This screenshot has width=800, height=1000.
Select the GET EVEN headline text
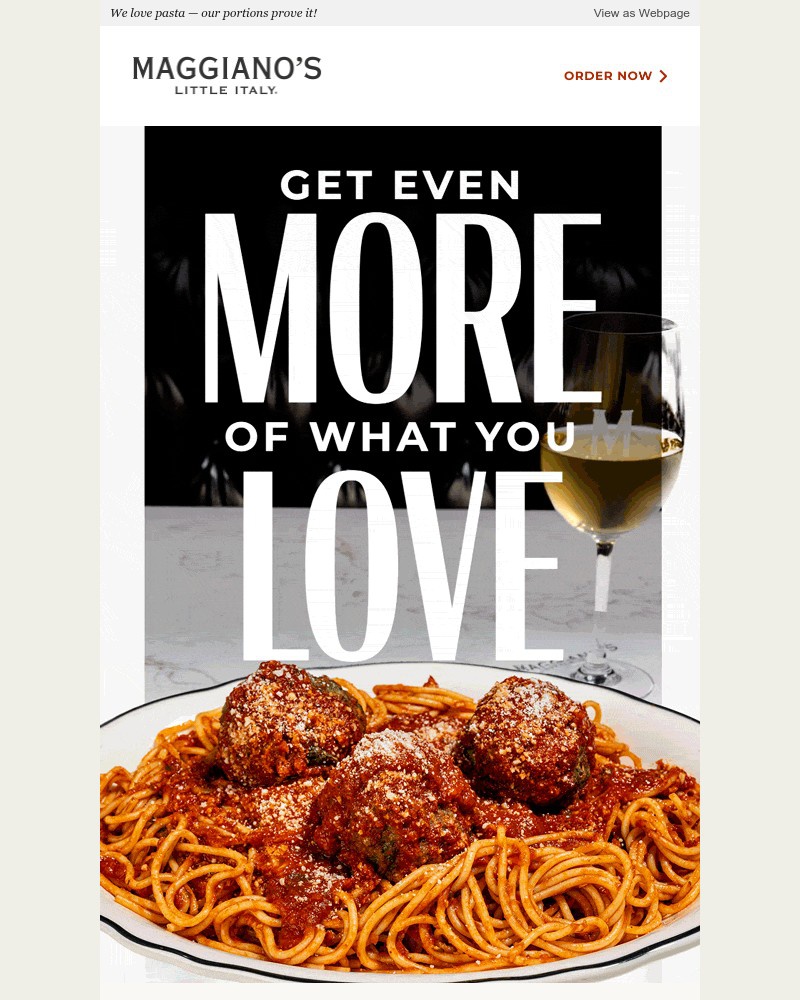click(x=400, y=185)
